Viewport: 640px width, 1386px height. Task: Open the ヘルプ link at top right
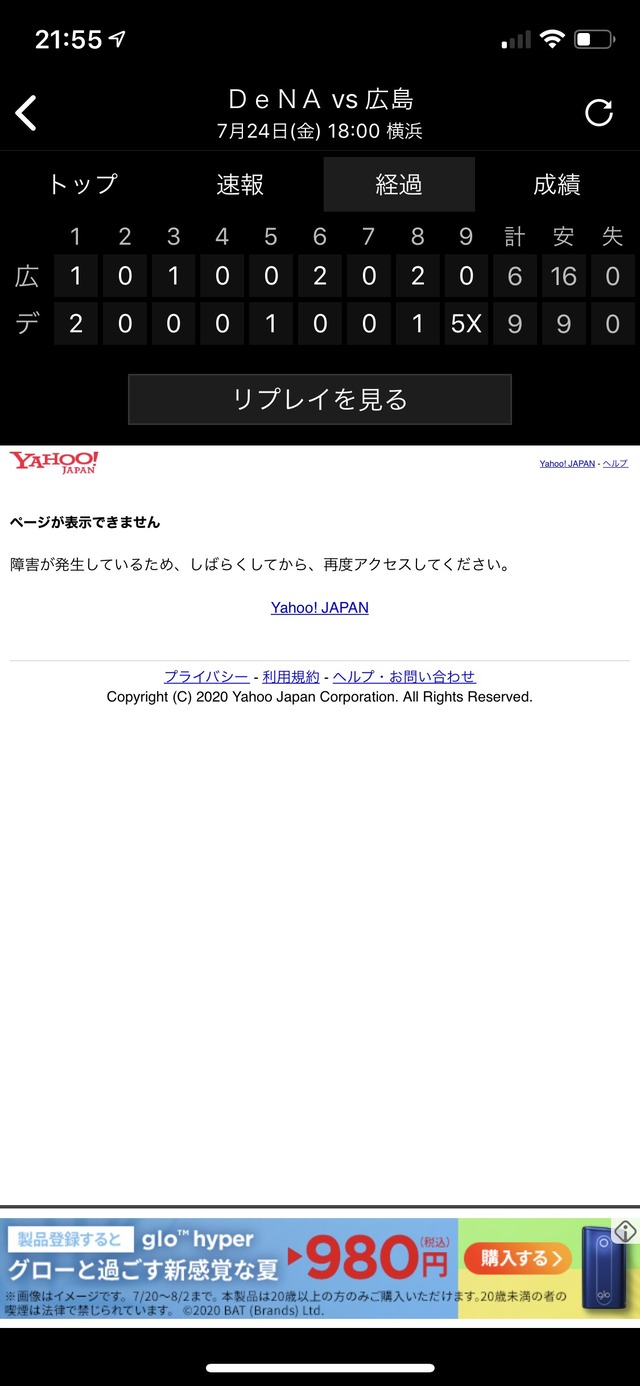[x=615, y=464]
